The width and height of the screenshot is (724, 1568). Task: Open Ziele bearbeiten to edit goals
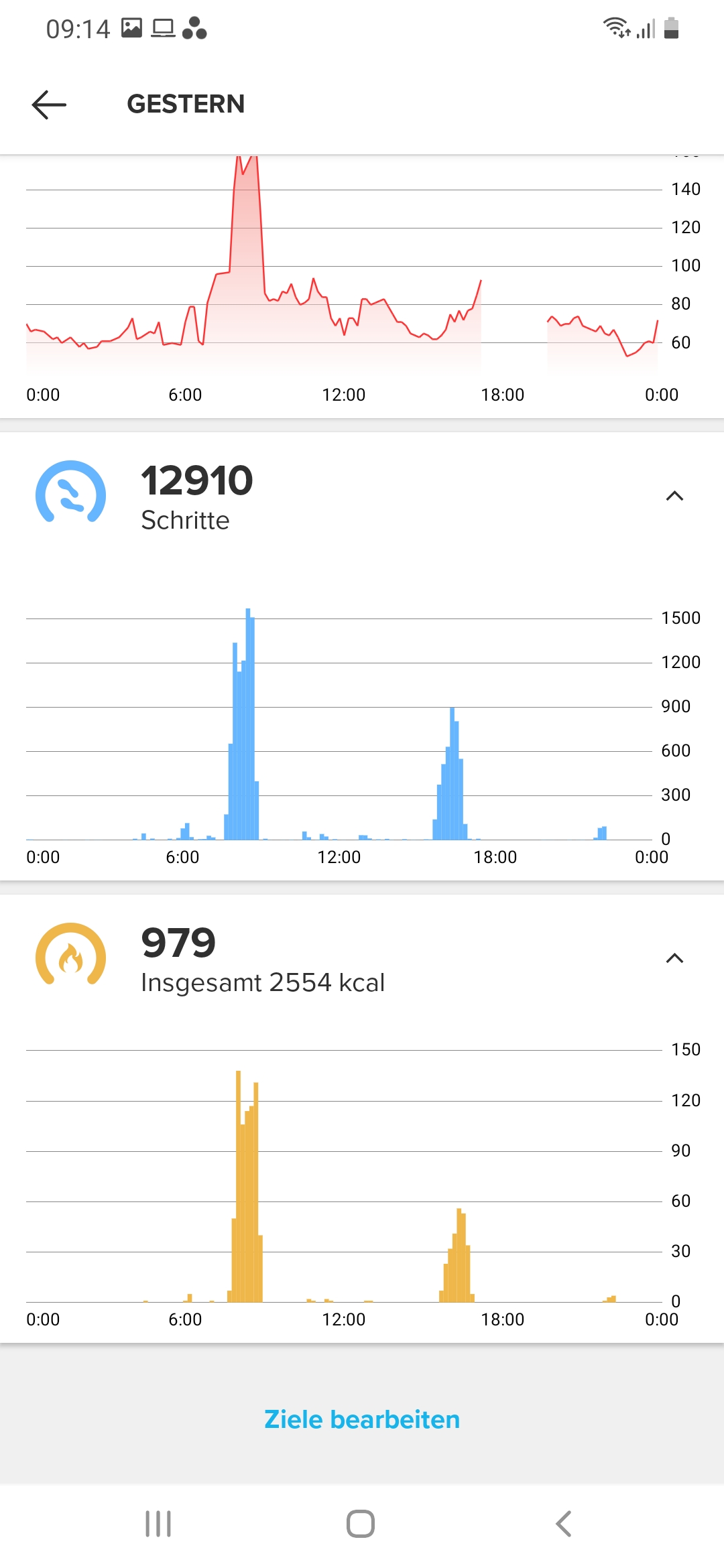(x=362, y=1419)
